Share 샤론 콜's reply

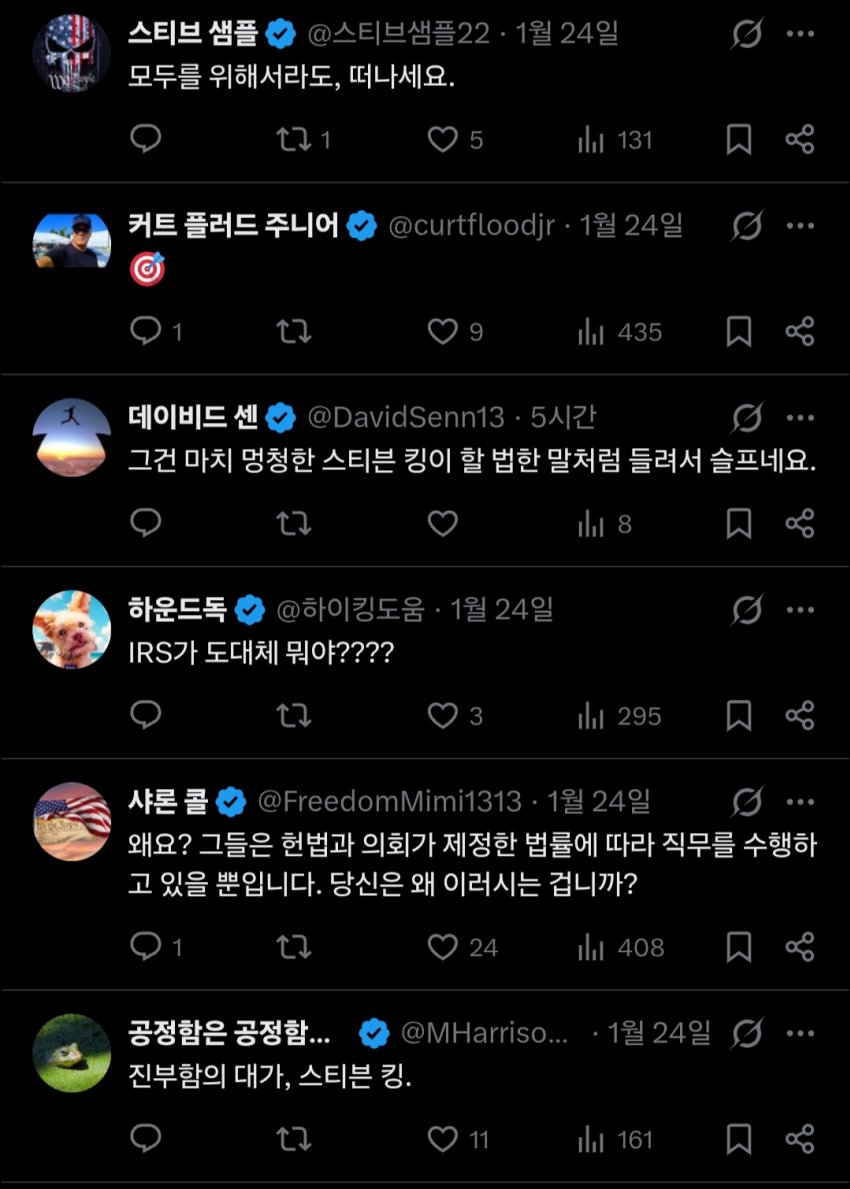[800, 947]
